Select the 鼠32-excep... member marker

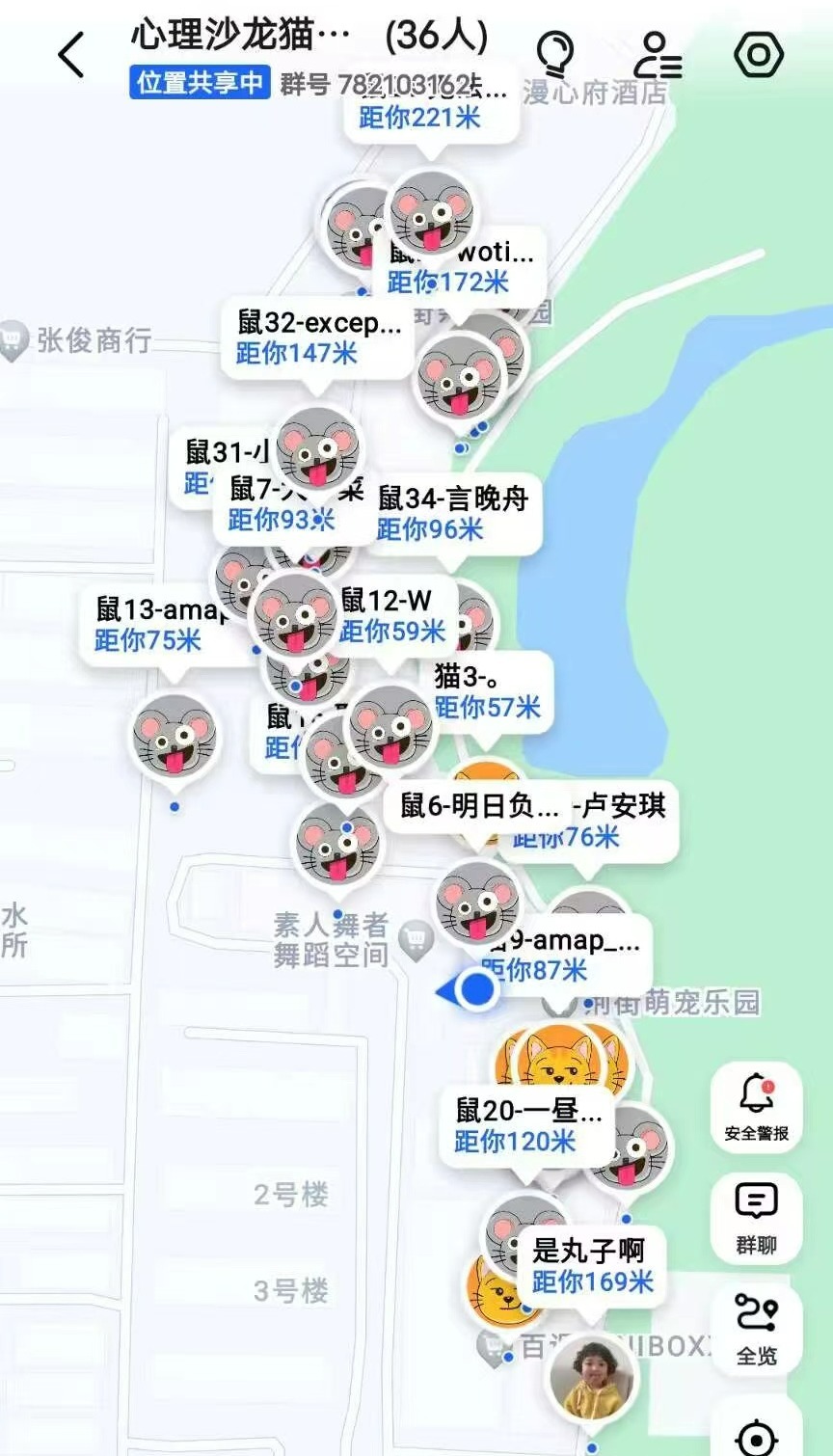click(x=319, y=337)
